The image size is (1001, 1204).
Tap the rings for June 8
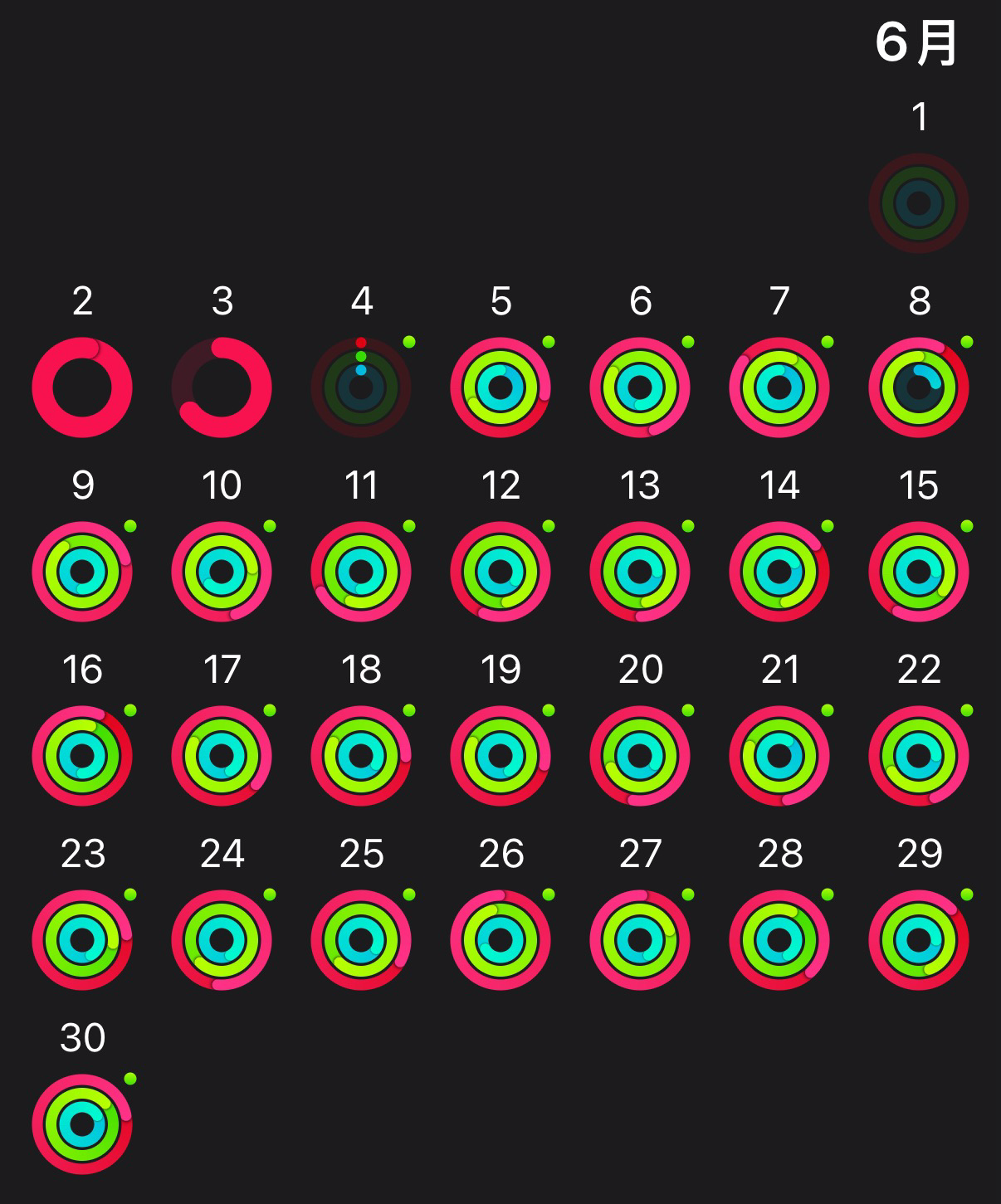(x=918, y=388)
